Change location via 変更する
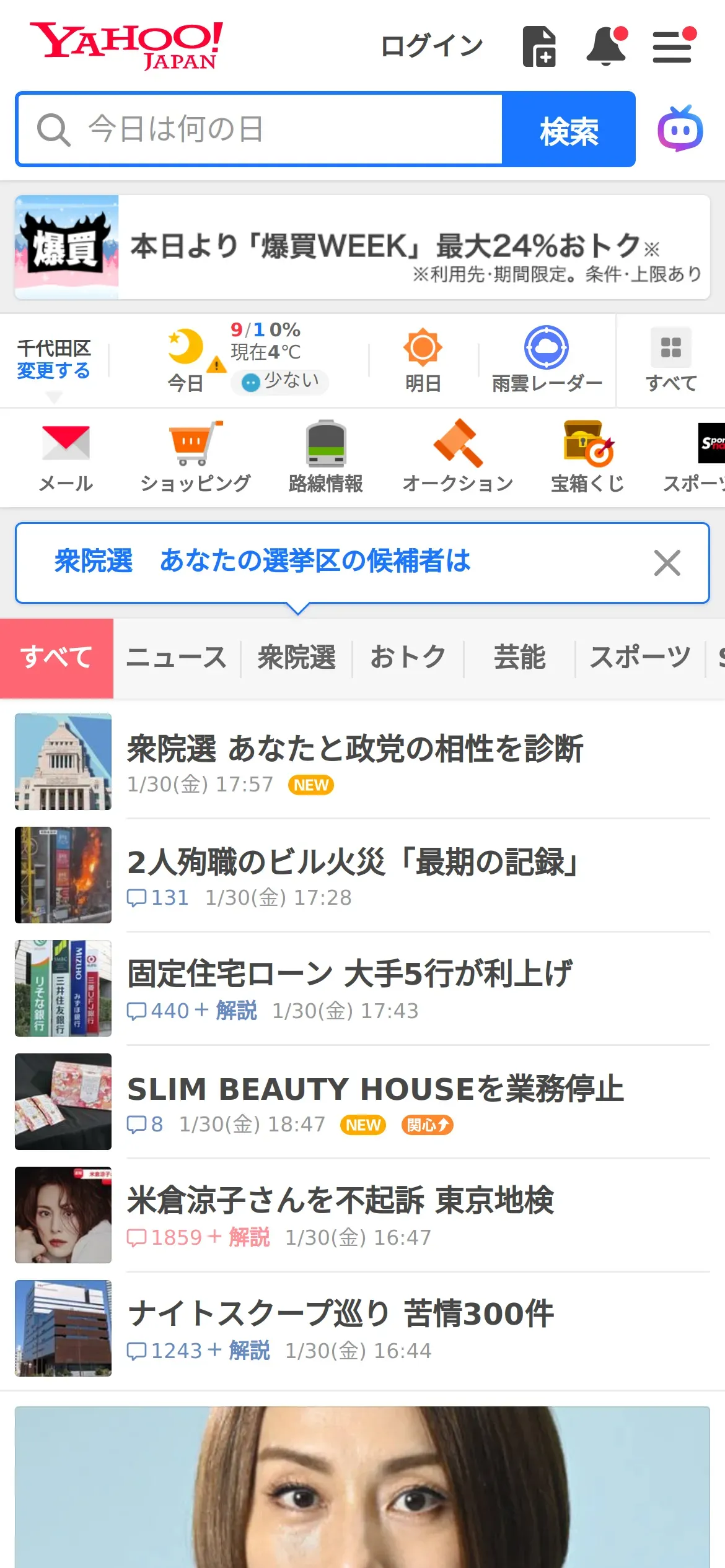The height and width of the screenshot is (1568, 725). click(x=53, y=370)
